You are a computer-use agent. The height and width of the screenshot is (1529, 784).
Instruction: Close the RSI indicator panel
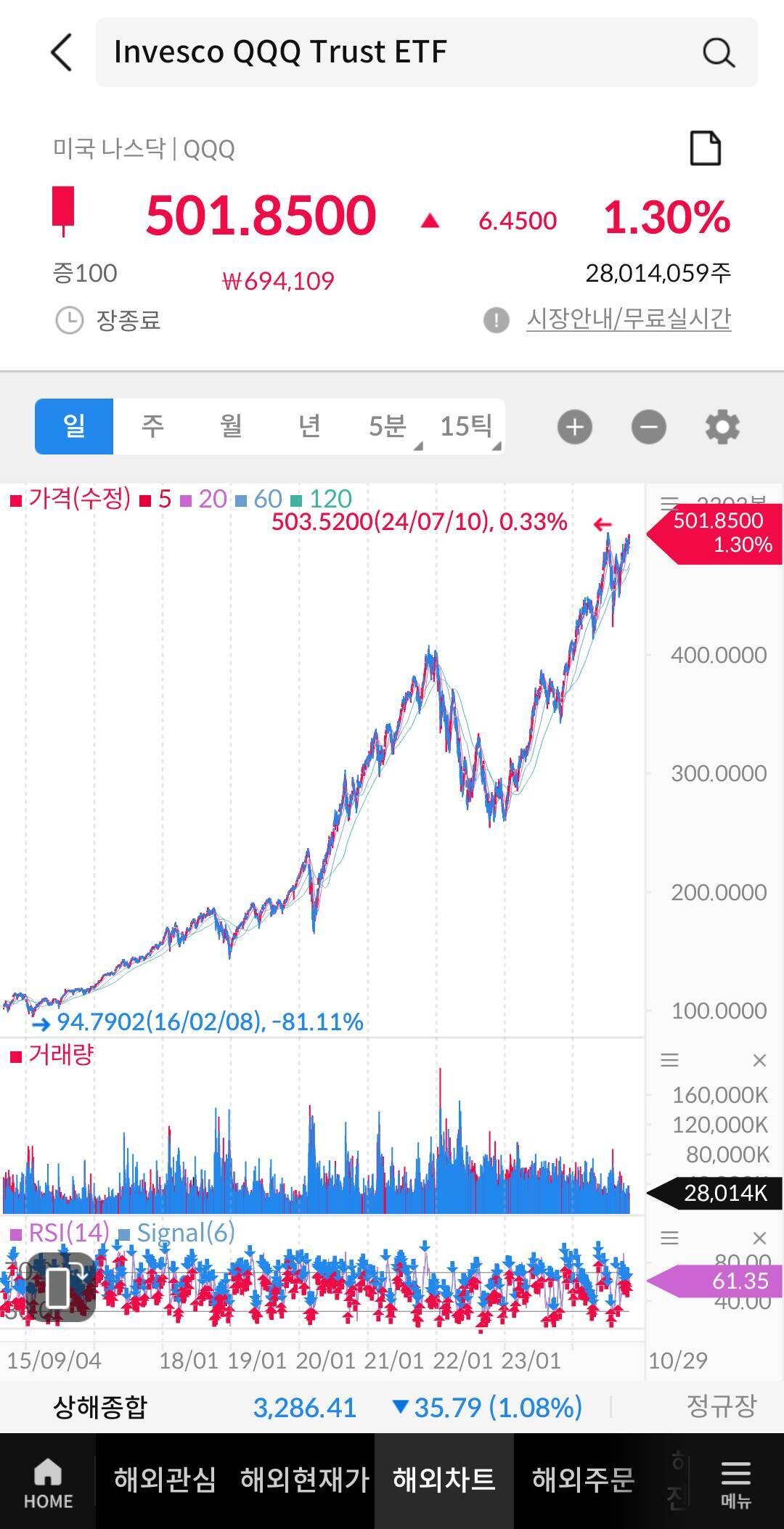[760, 1238]
